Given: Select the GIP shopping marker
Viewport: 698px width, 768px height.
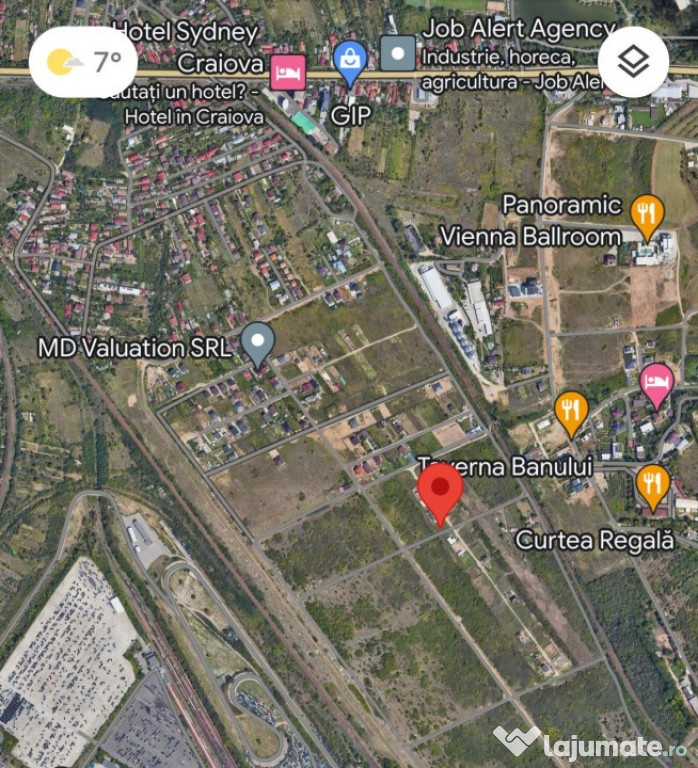Looking at the screenshot, I should pos(349,61).
